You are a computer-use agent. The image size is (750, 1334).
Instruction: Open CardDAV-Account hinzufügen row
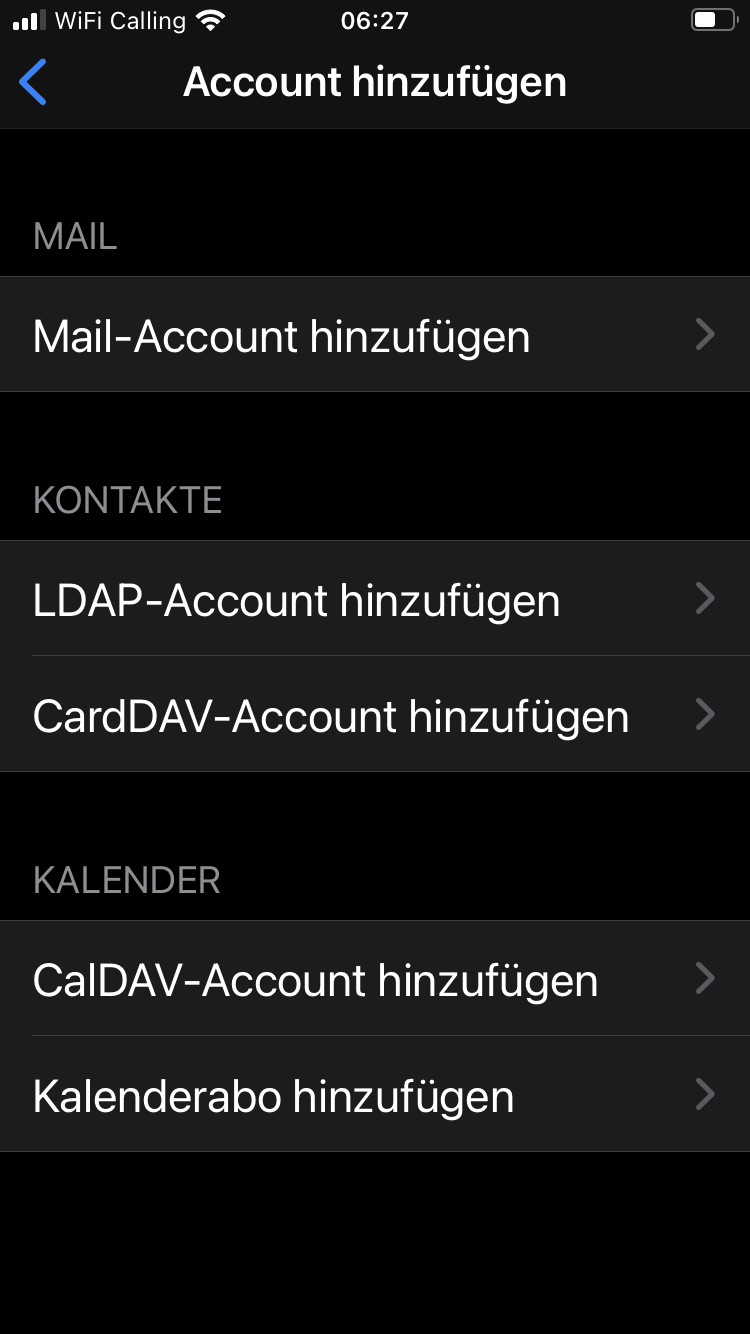pyautogui.click(x=375, y=714)
